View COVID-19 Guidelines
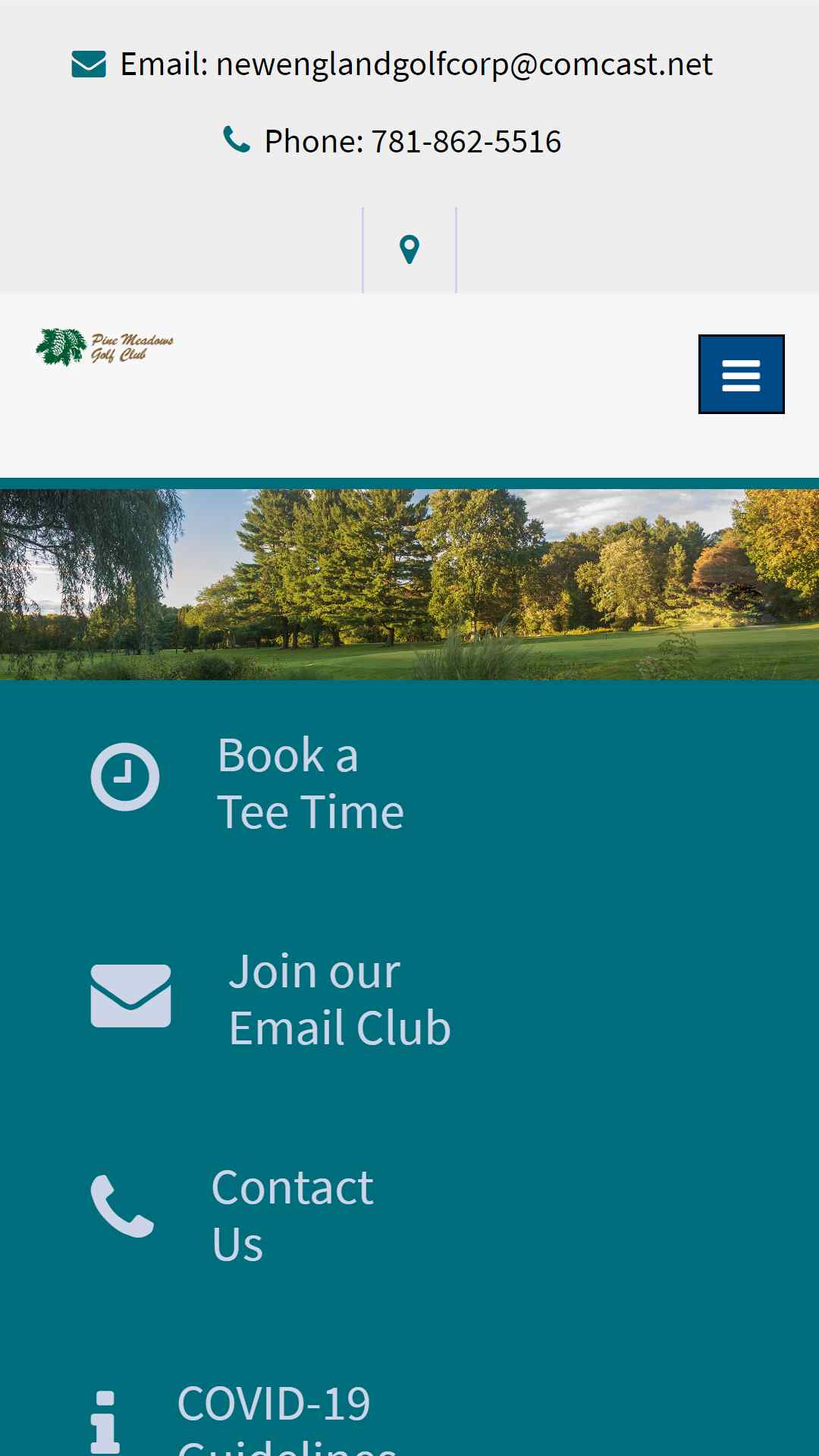819x1456 pixels. pos(287,1418)
